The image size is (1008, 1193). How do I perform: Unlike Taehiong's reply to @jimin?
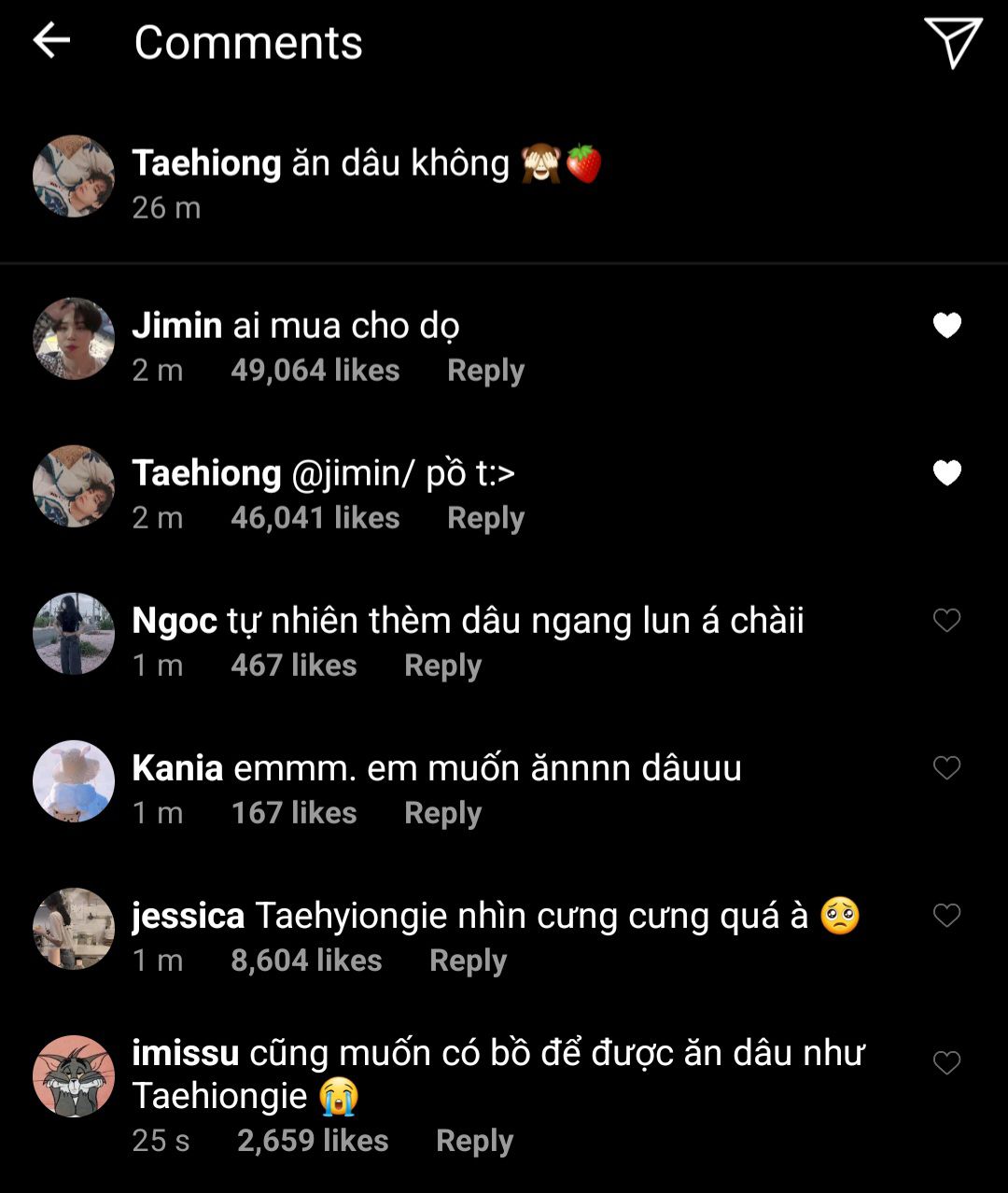coord(946,473)
